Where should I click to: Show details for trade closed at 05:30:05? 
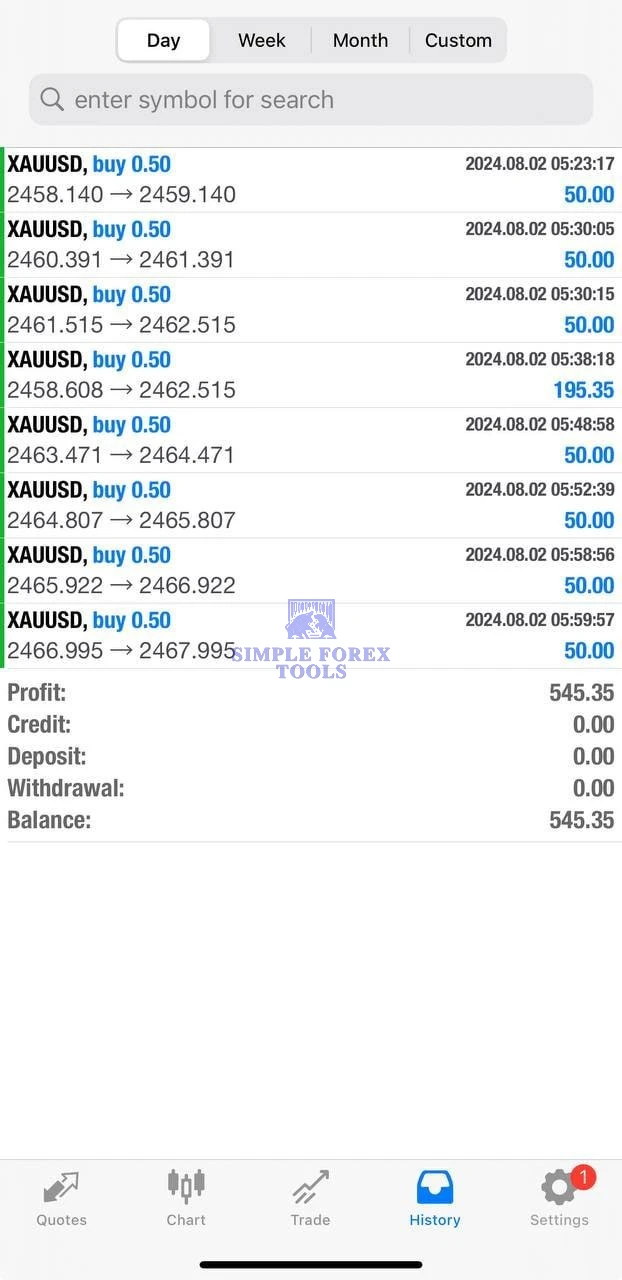(x=311, y=245)
